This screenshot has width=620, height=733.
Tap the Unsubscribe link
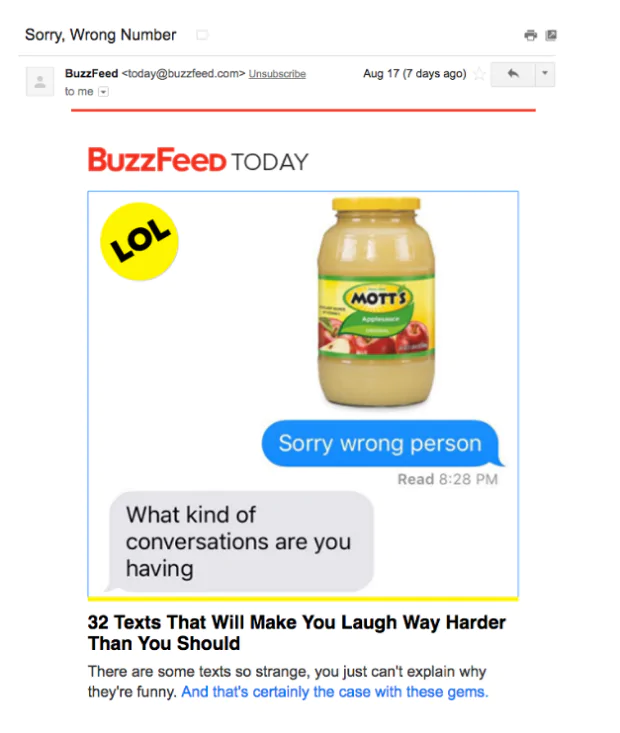pos(277,74)
